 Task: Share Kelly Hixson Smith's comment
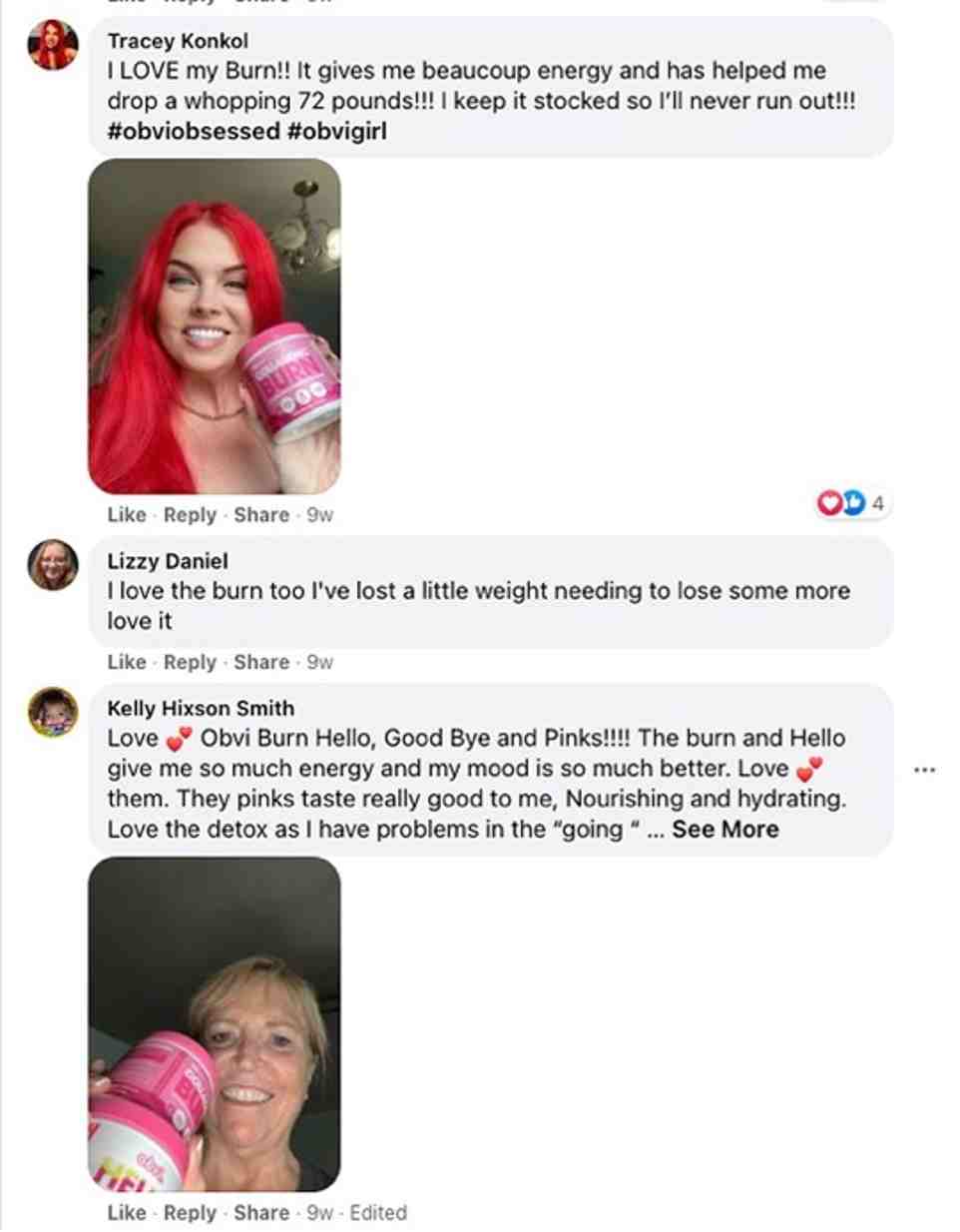[x=261, y=1213]
